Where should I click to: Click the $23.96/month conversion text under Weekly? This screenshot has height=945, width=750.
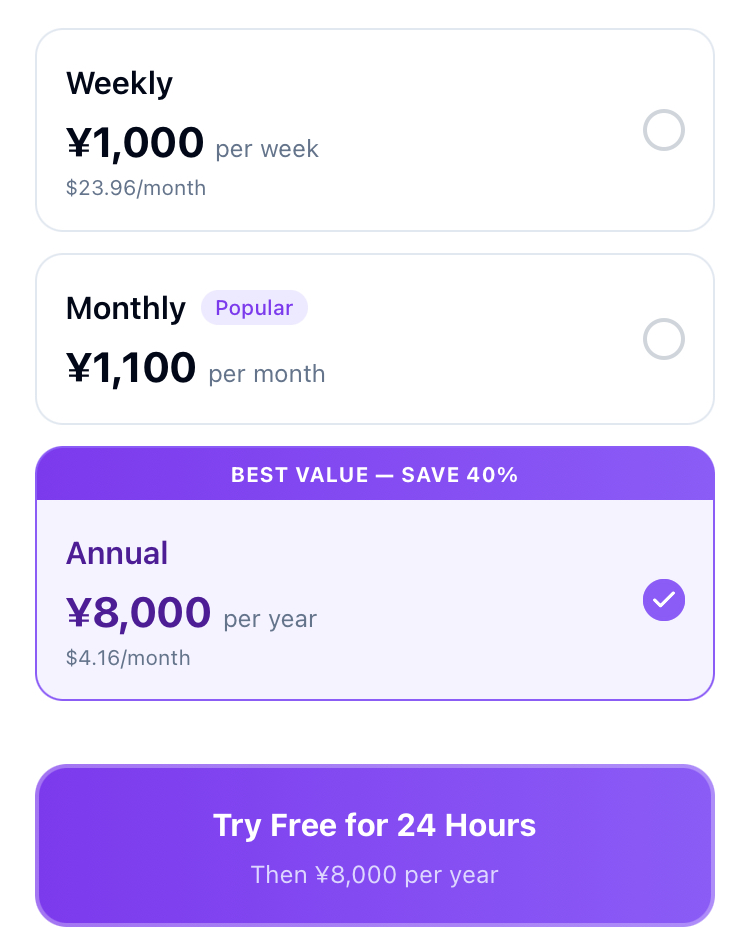point(136,188)
